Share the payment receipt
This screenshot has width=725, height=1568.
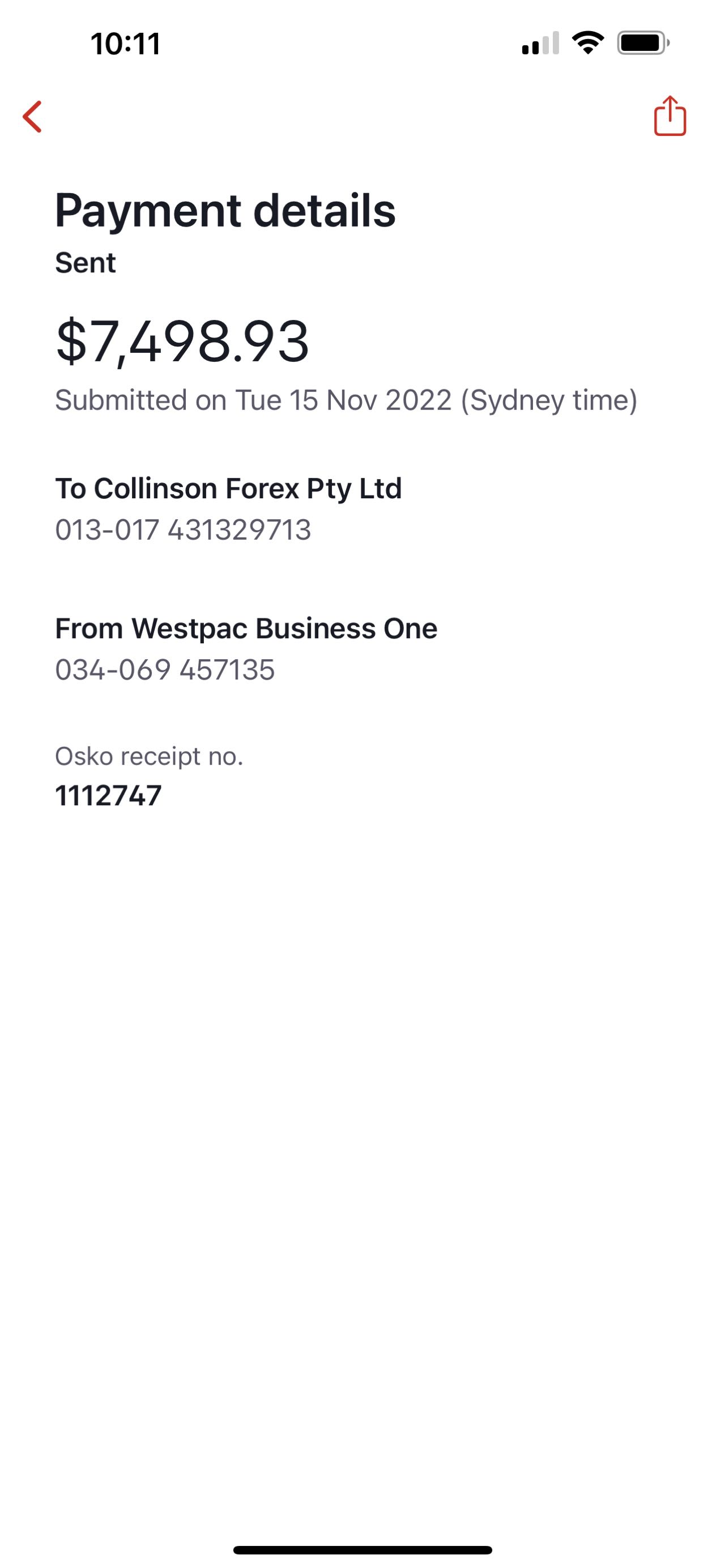pyautogui.click(x=669, y=116)
